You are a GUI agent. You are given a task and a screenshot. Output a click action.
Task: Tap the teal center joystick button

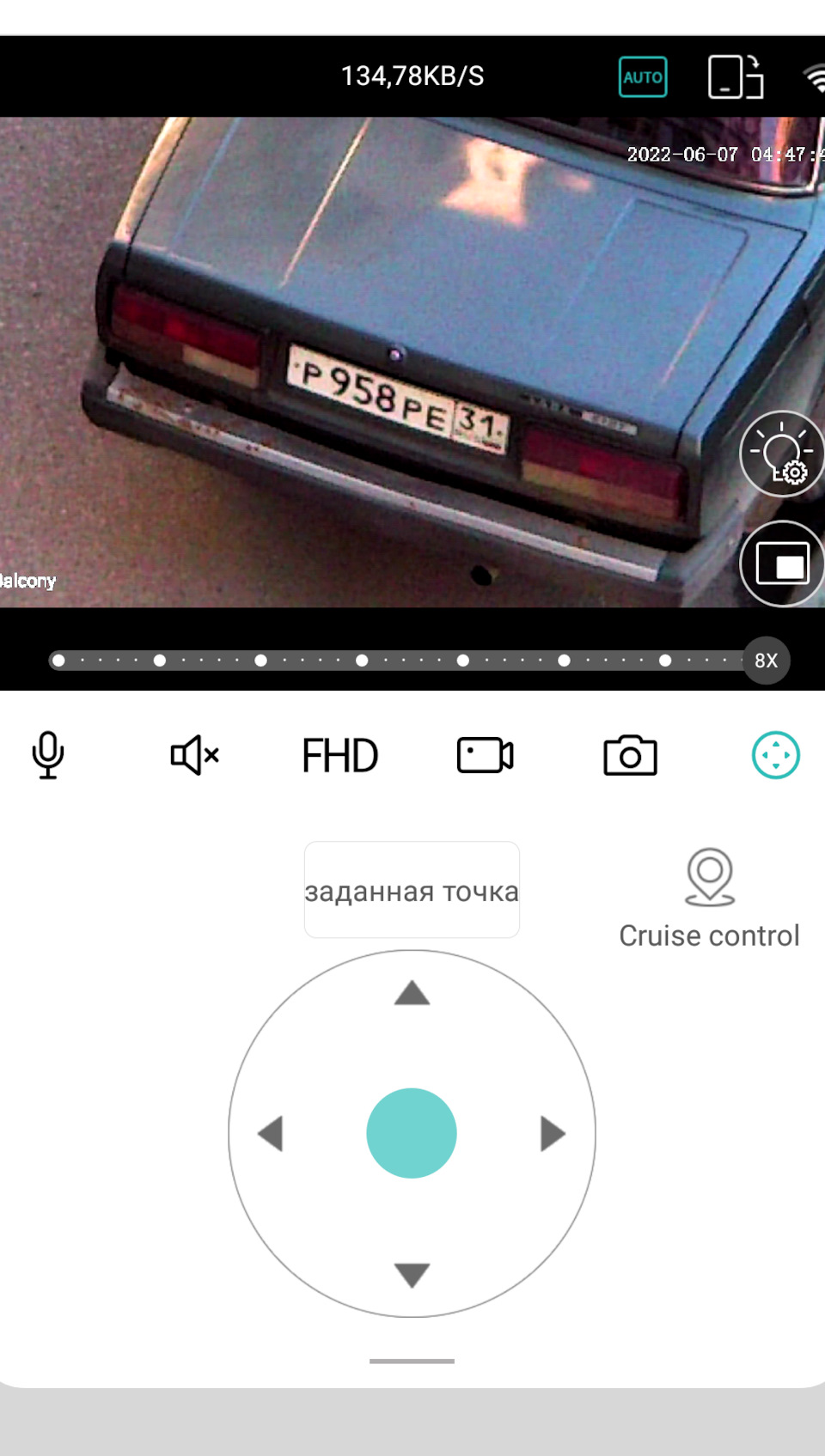click(412, 1134)
